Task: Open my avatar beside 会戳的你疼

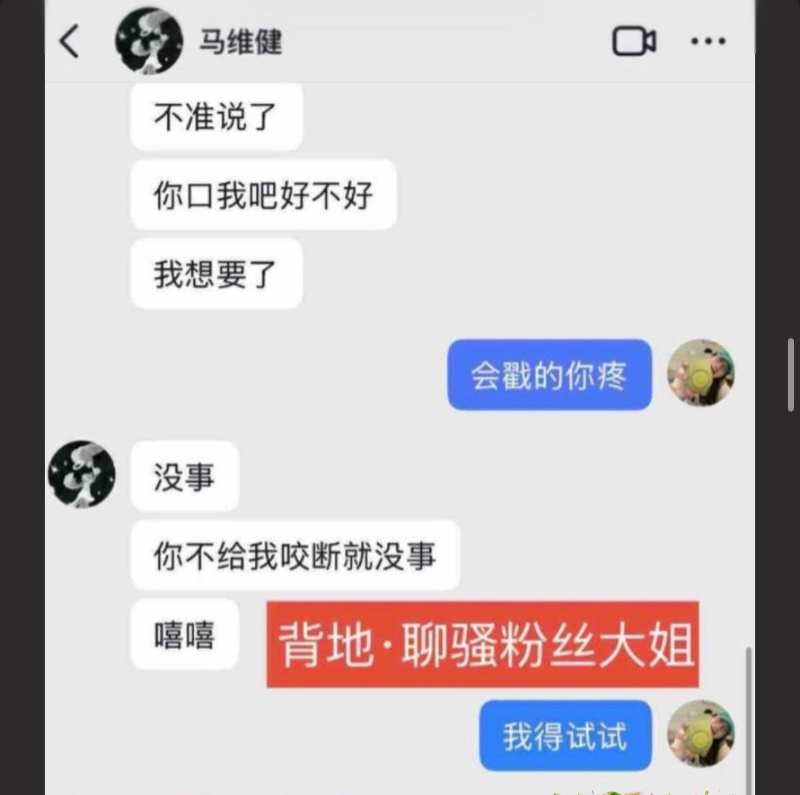Action: point(700,373)
